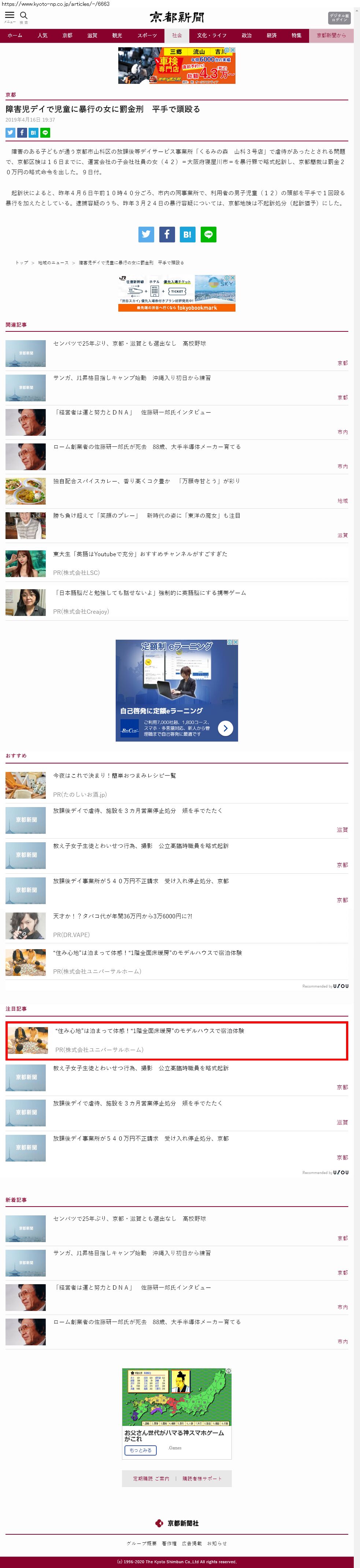Select the 人気 tab

pyautogui.click(x=42, y=35)
